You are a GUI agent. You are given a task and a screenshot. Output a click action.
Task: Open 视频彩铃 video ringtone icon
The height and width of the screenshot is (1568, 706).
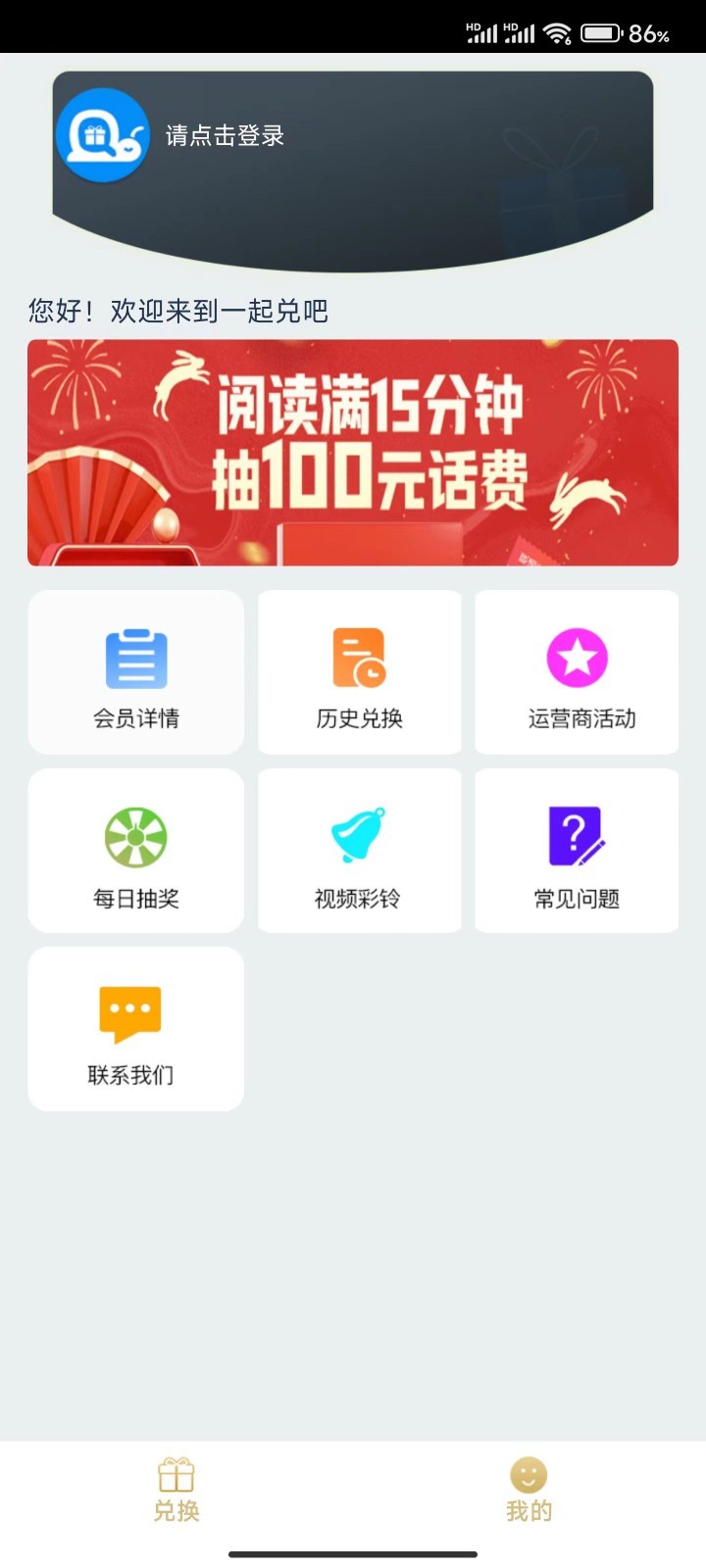click(x=359, y=835)
